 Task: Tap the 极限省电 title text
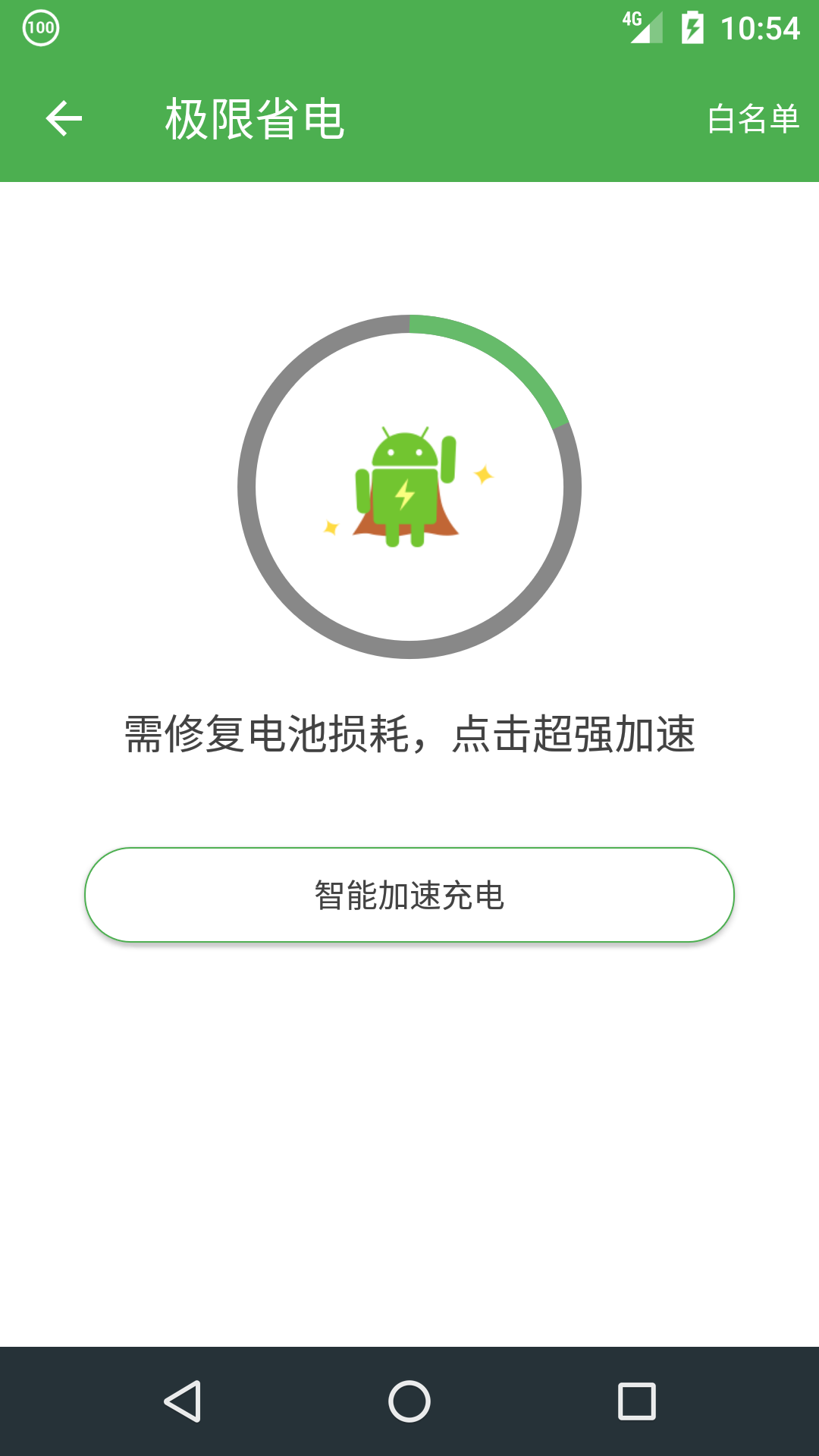[x=253, y=118]
